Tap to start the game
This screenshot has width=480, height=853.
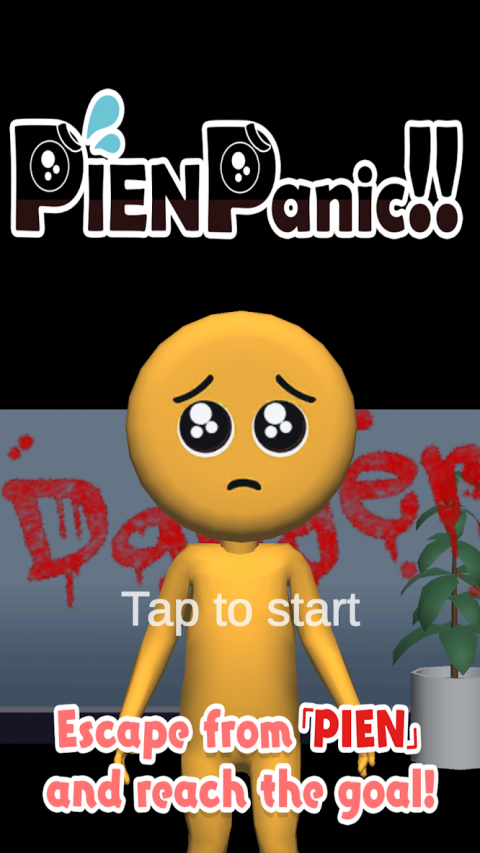(241, 610)
